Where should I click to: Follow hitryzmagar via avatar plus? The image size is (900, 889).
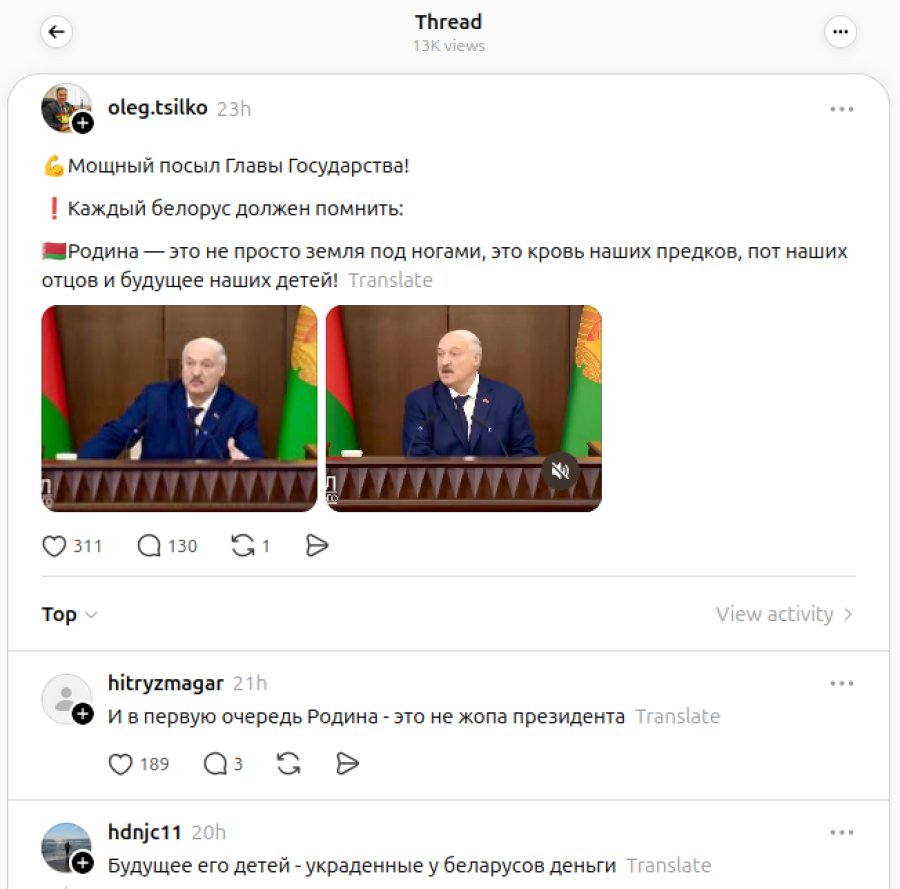pyautogui.click(x=83, y=714)
